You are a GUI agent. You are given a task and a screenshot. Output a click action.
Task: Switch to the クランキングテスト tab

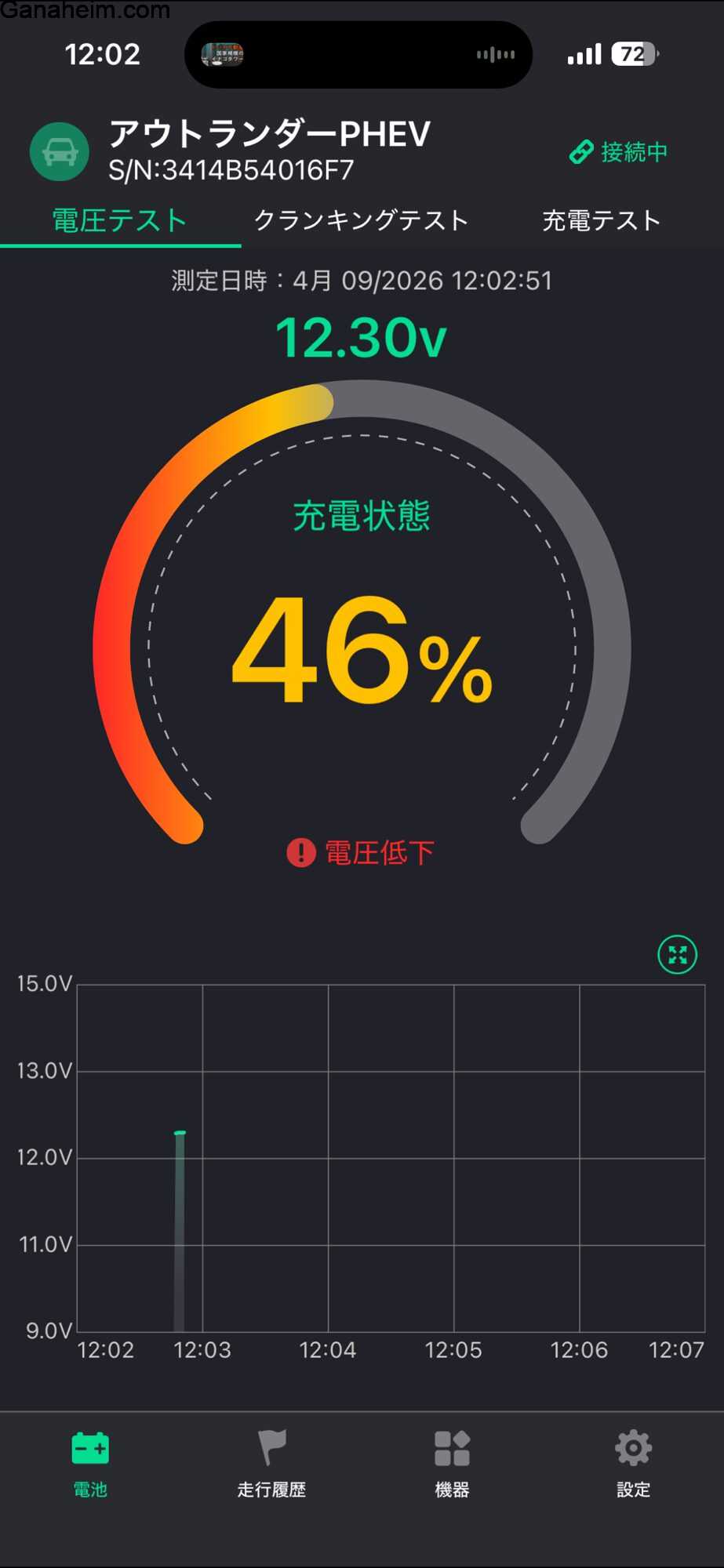click(361, 220)
